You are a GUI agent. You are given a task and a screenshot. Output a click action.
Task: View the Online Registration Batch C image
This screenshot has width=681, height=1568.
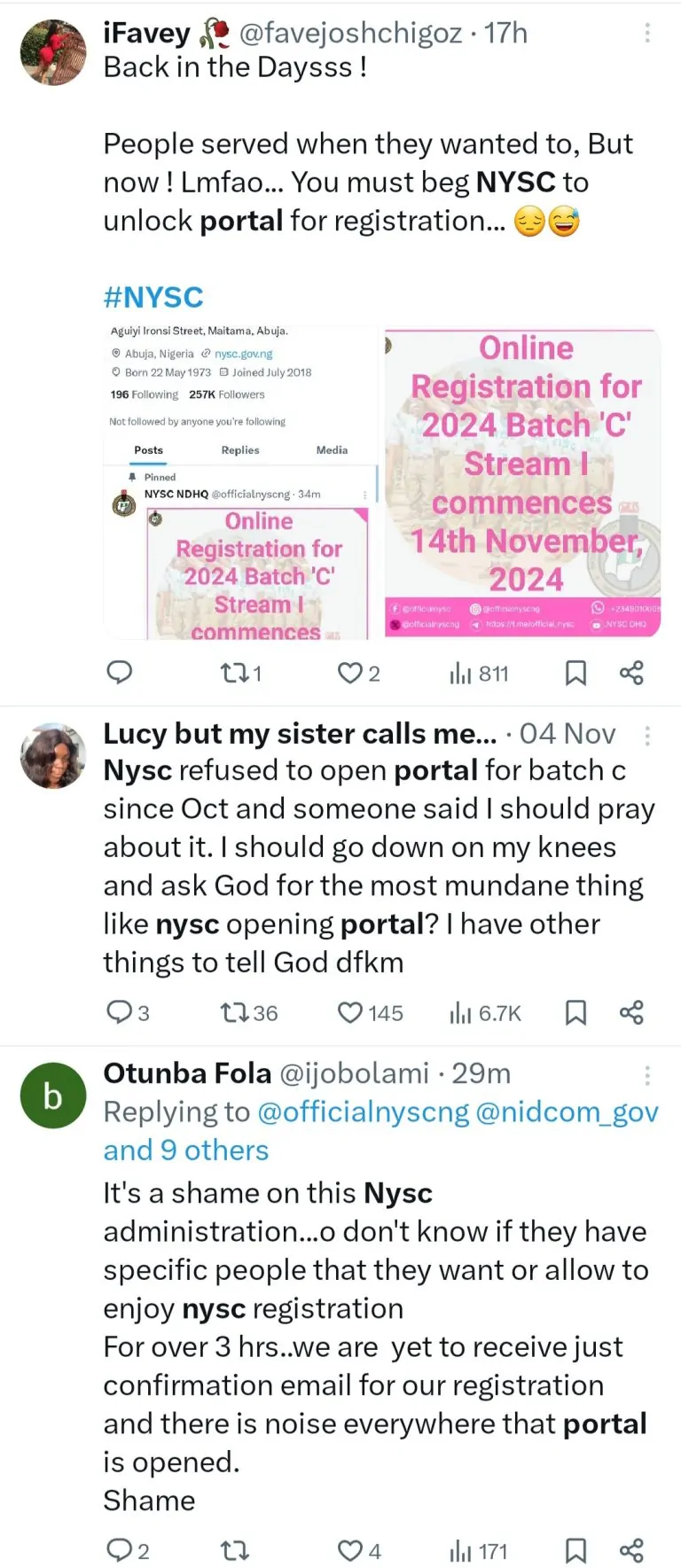523,482
